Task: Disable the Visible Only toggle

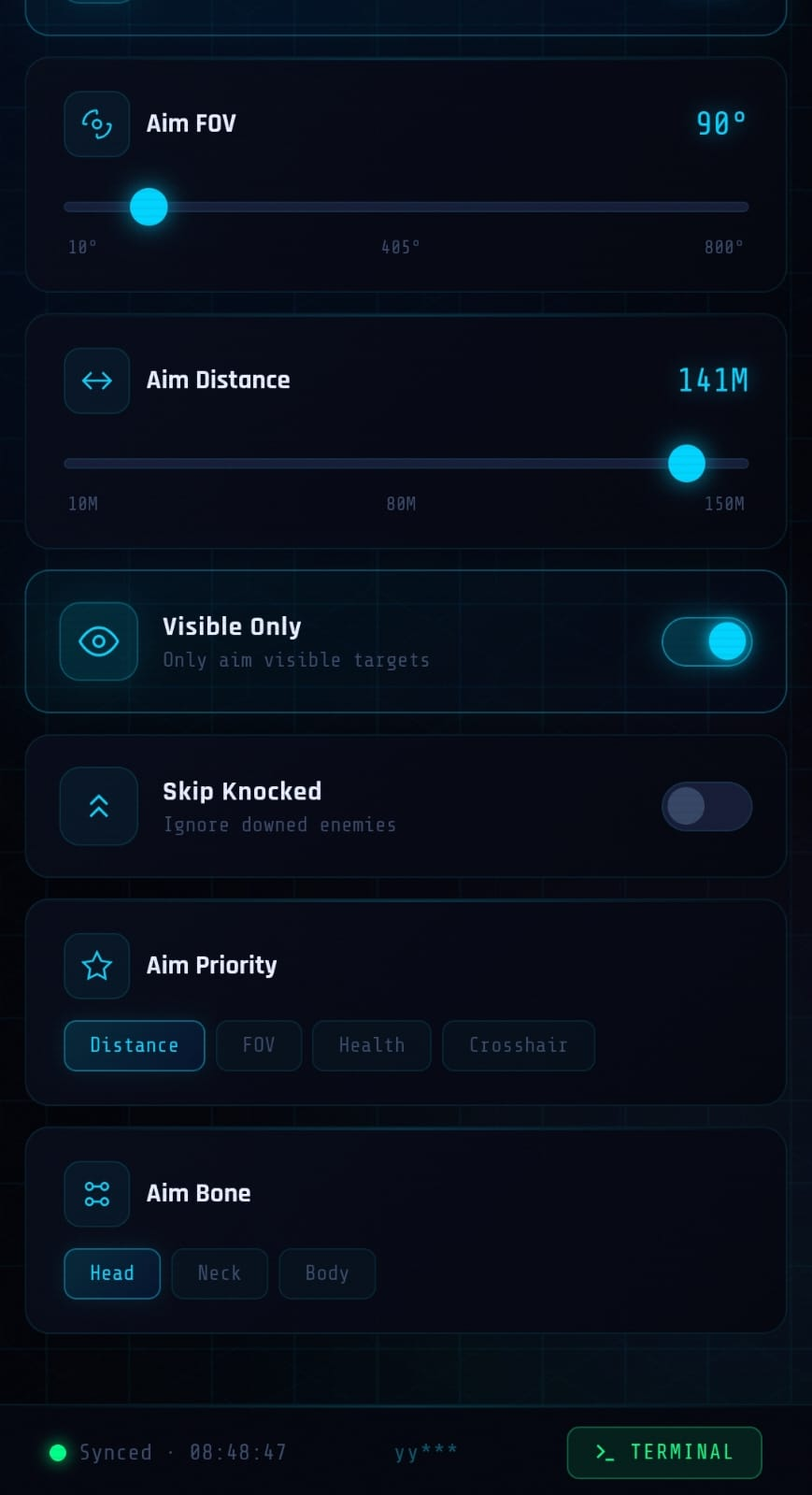Action: [x=706, y=642]
